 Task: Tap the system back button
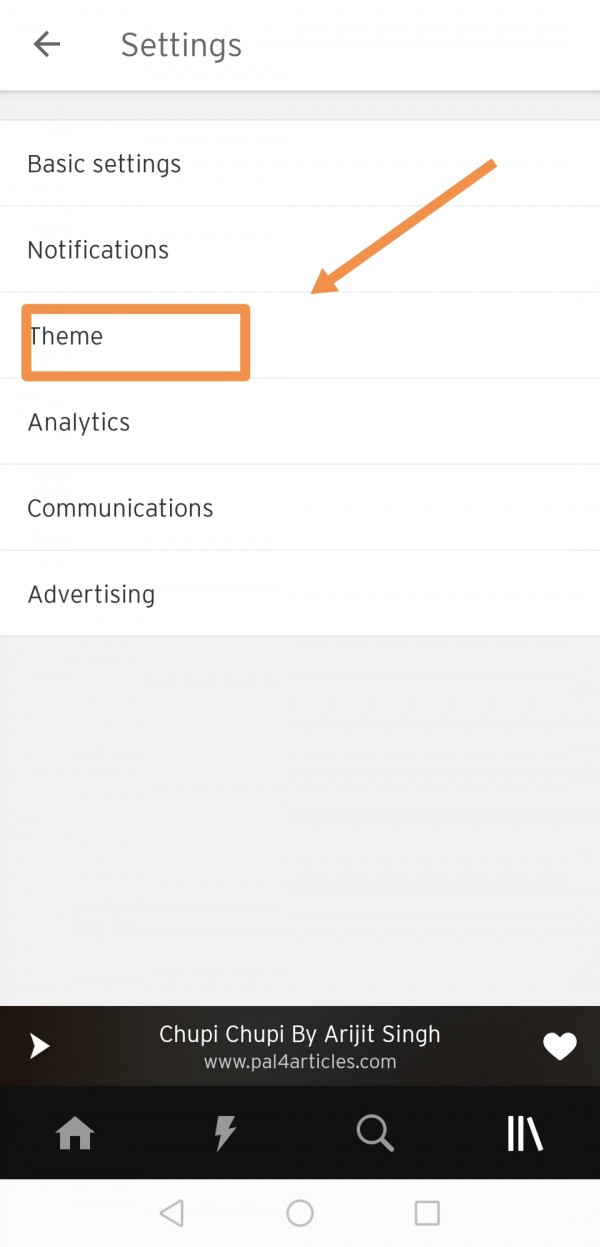[x=172, y=1213]
